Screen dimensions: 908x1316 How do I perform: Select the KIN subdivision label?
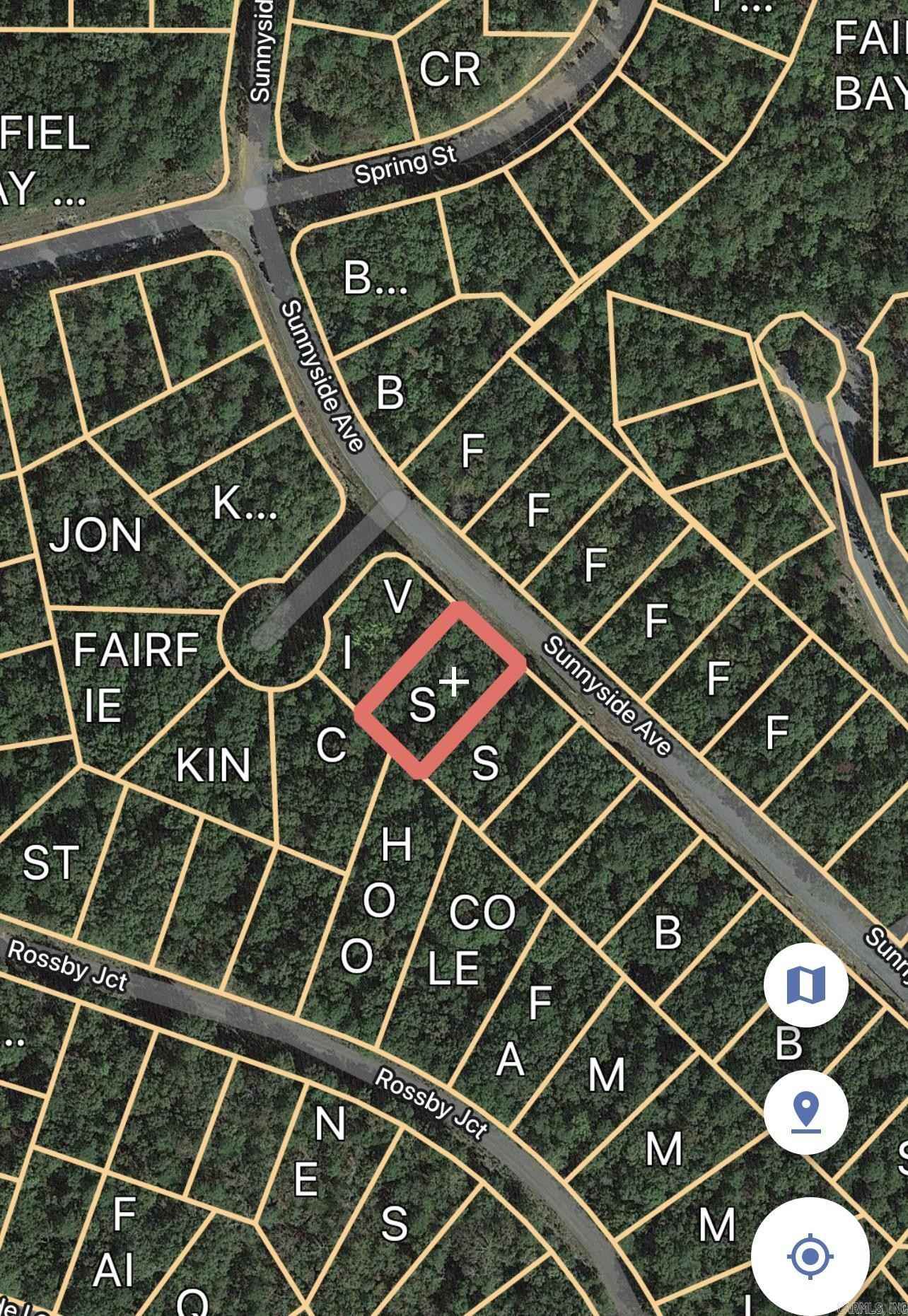214,766
